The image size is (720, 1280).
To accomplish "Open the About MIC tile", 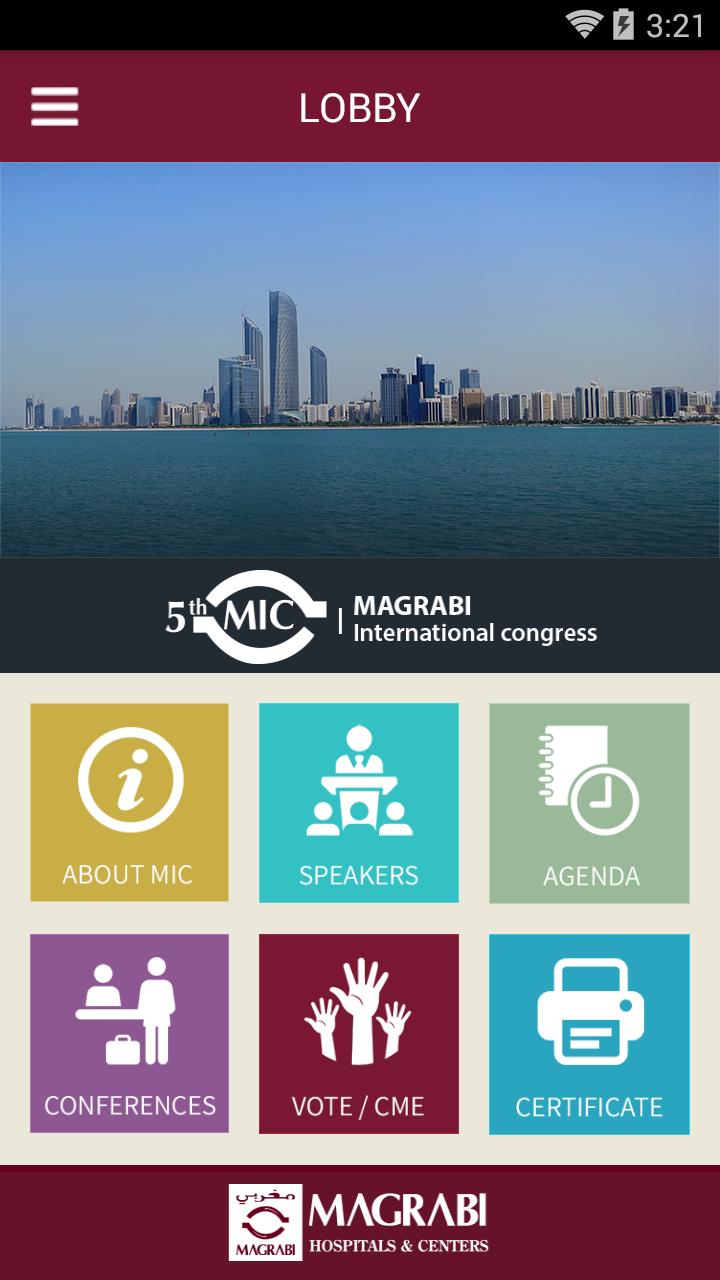I will click(x=129, y=802).
